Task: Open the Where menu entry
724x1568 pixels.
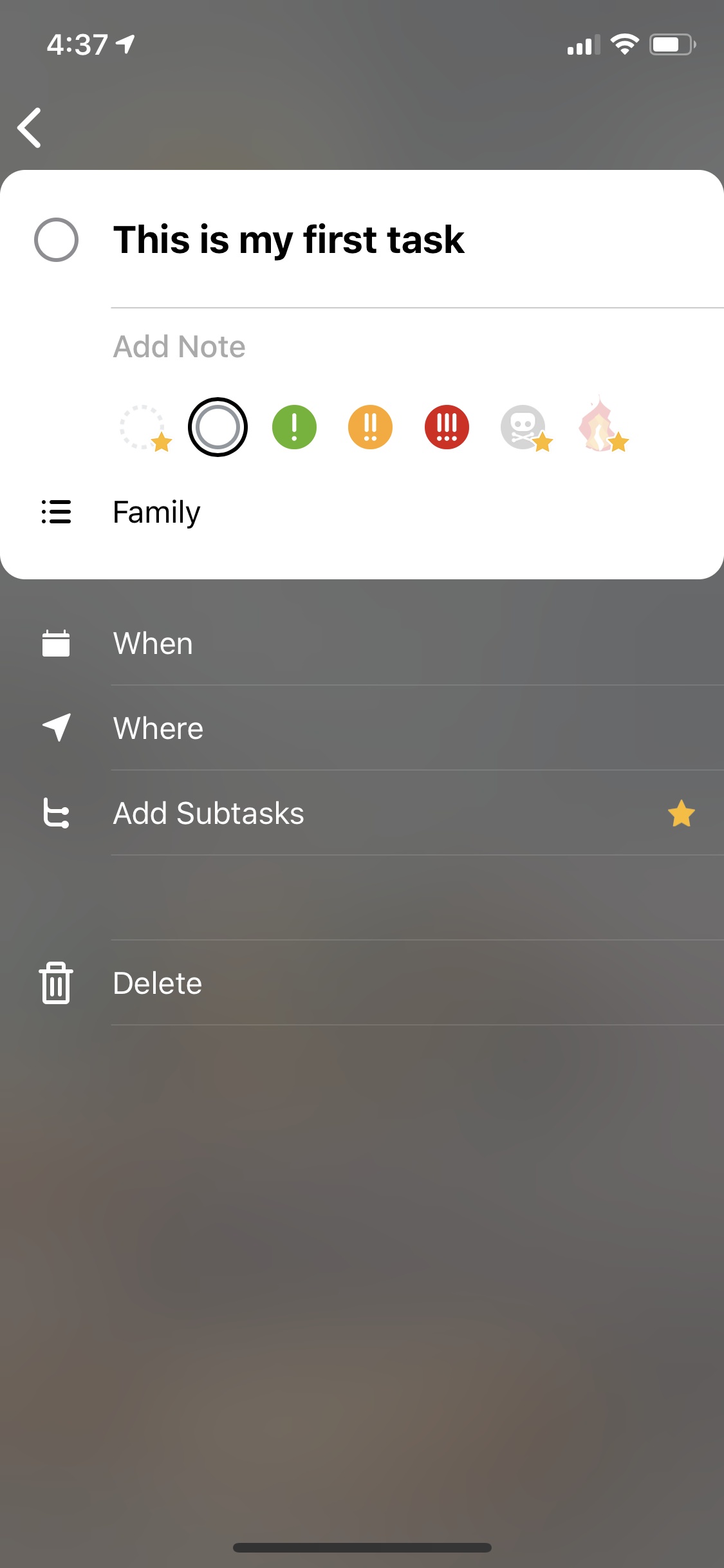Action: (158, 728)
